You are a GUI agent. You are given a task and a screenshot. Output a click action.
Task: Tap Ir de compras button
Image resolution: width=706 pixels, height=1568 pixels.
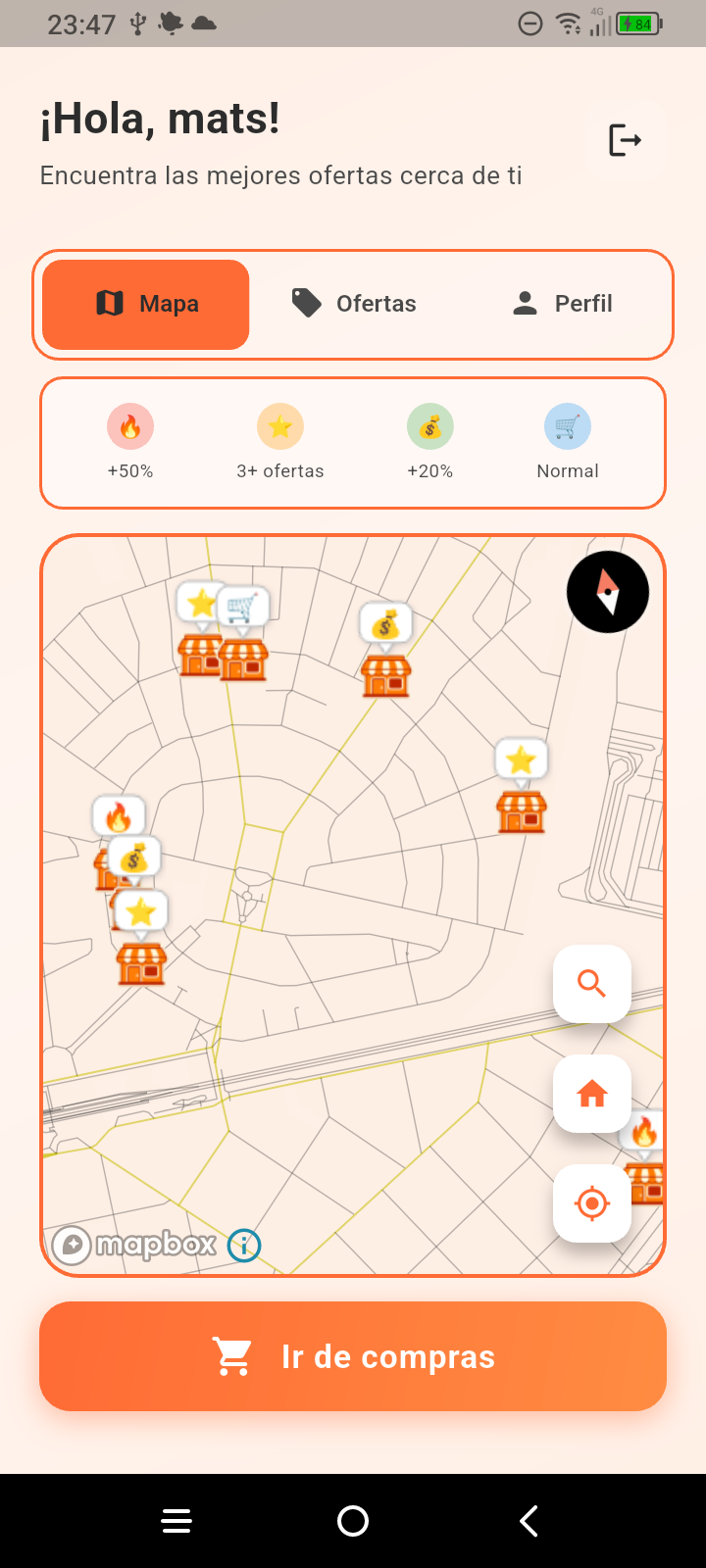click(x=353, y=1356)
